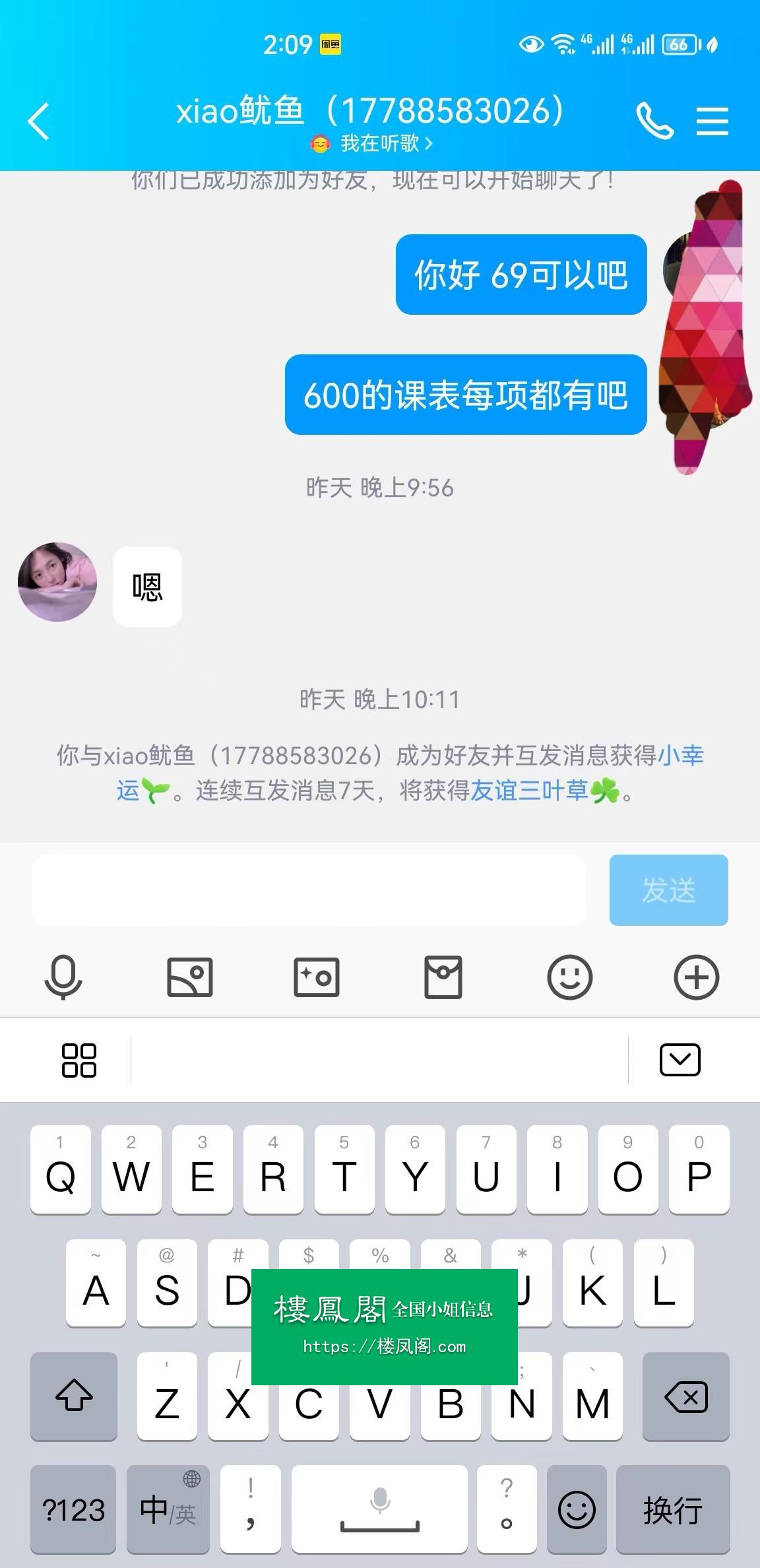Tap the 小幸运 link
The height and width of the screenshot is (1568, 760).
click(681, 756)
